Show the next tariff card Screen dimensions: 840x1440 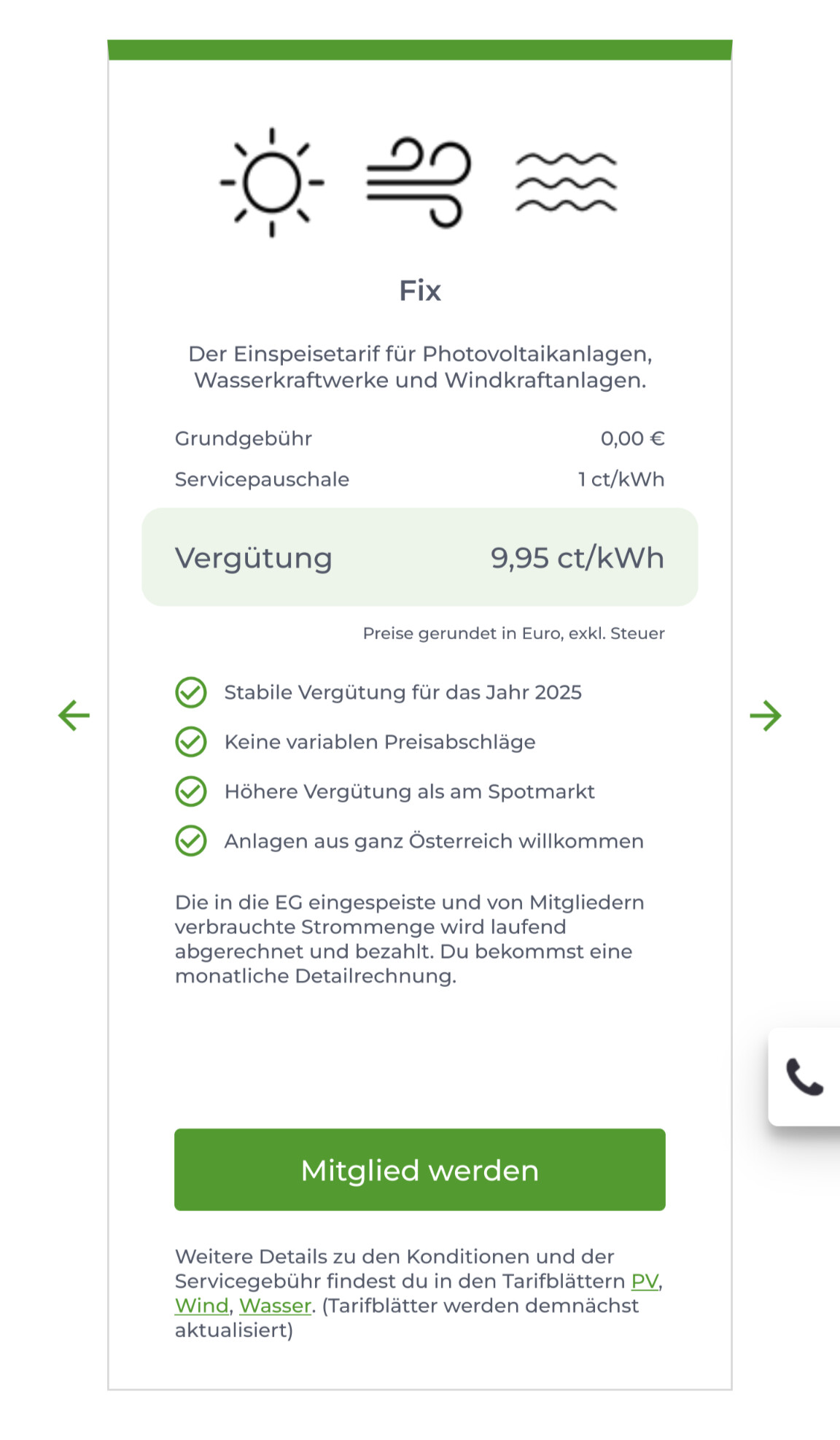766,715
